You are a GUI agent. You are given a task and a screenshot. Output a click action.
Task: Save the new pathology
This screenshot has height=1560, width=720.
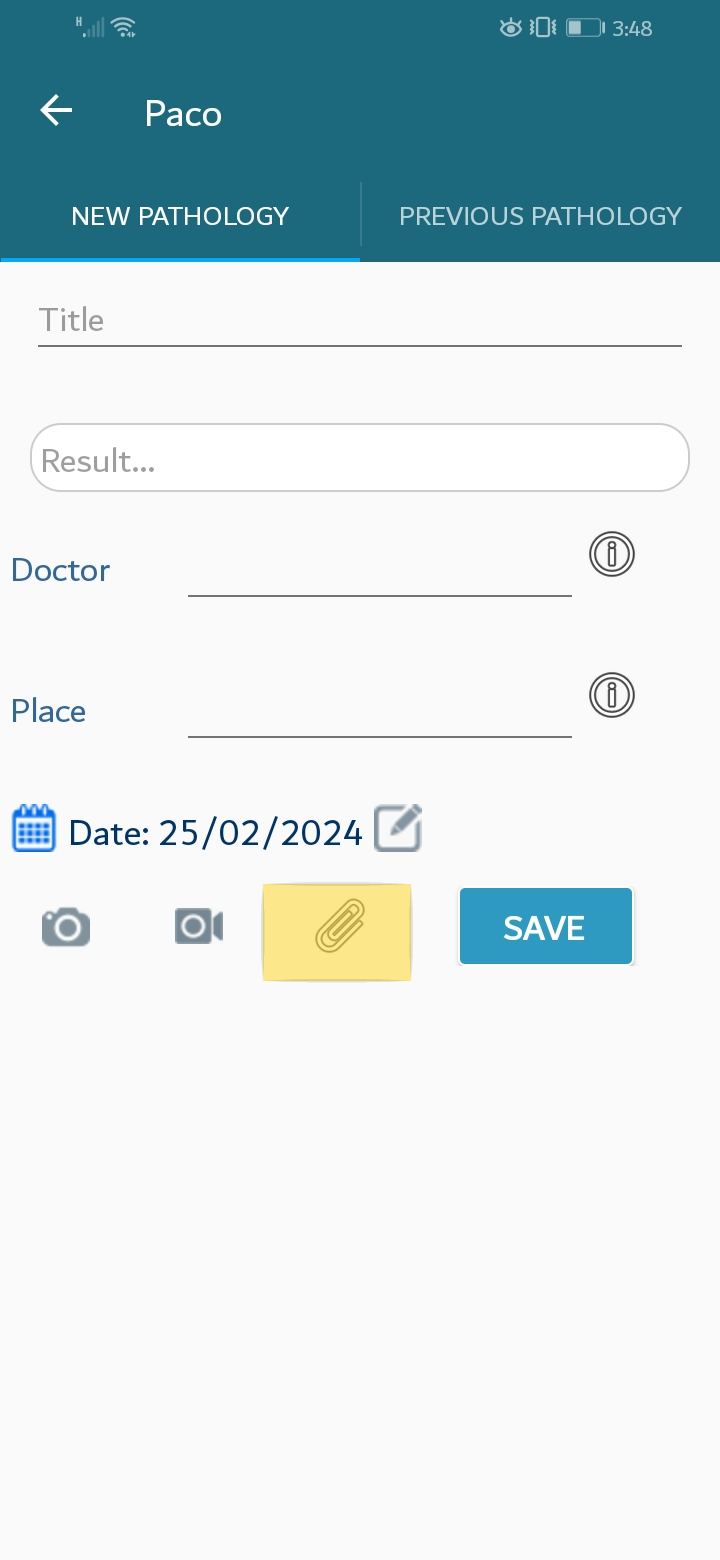(546, 927)
